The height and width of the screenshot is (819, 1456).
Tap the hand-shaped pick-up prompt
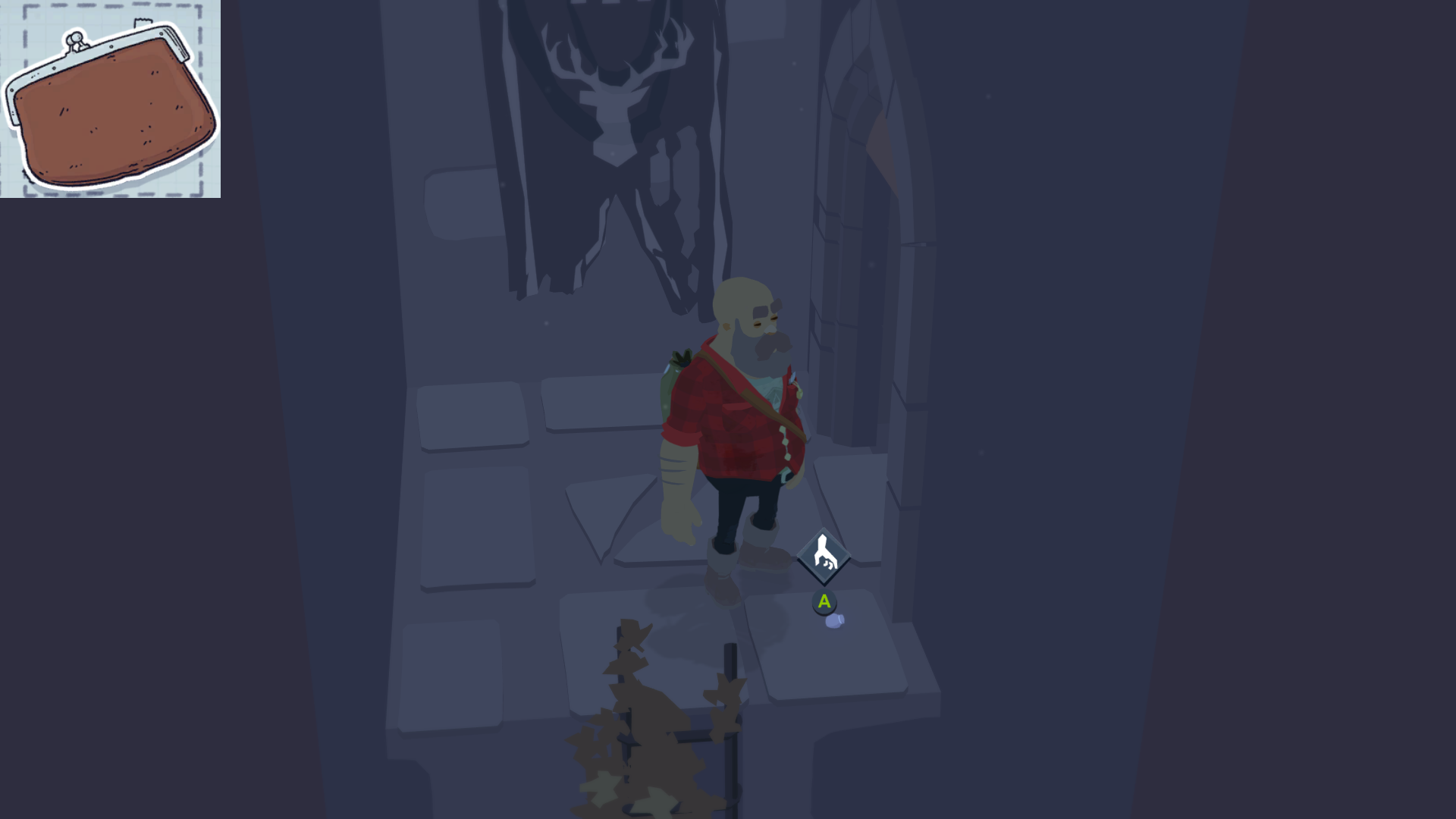(824, 557)
